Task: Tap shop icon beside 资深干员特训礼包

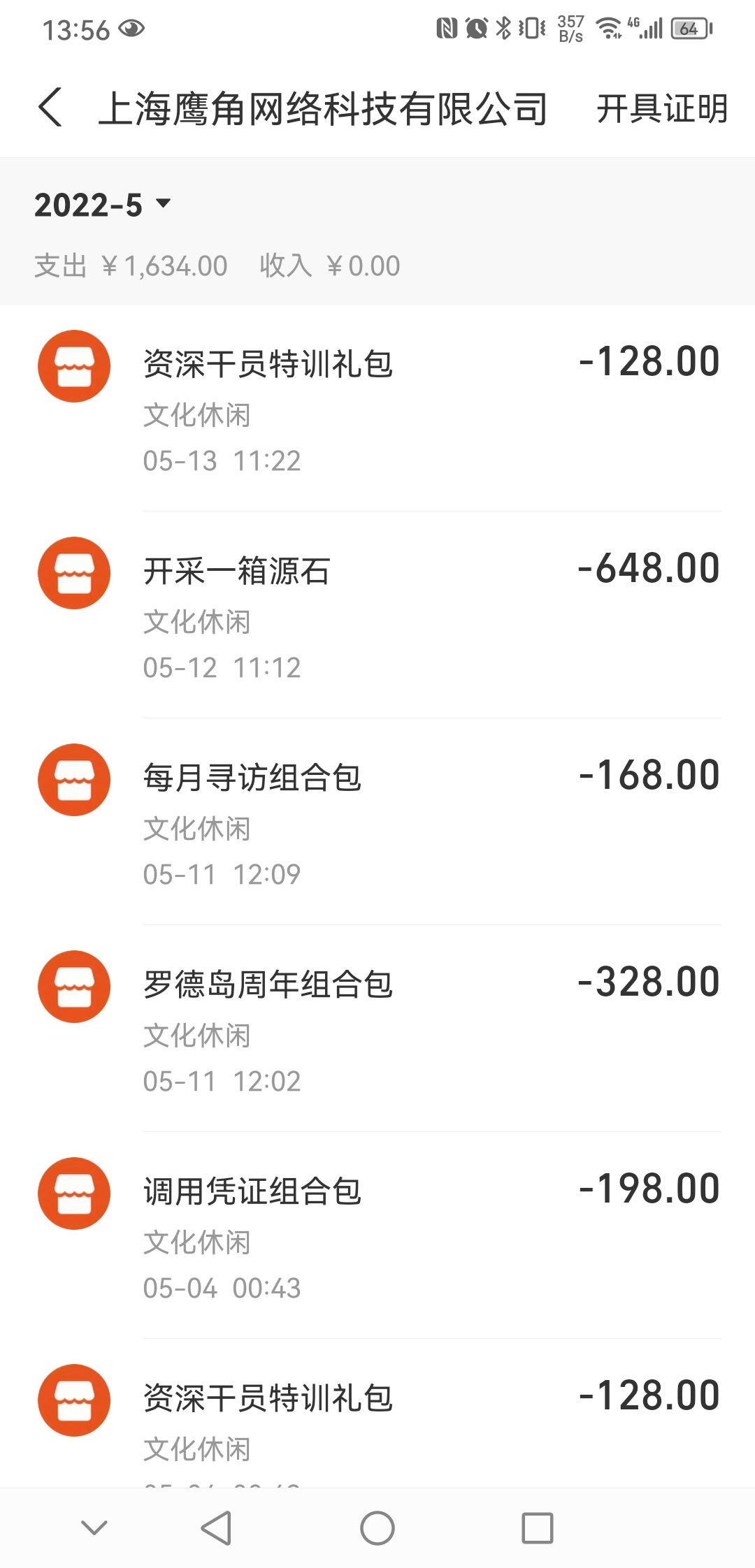Action: pos(73,363)
